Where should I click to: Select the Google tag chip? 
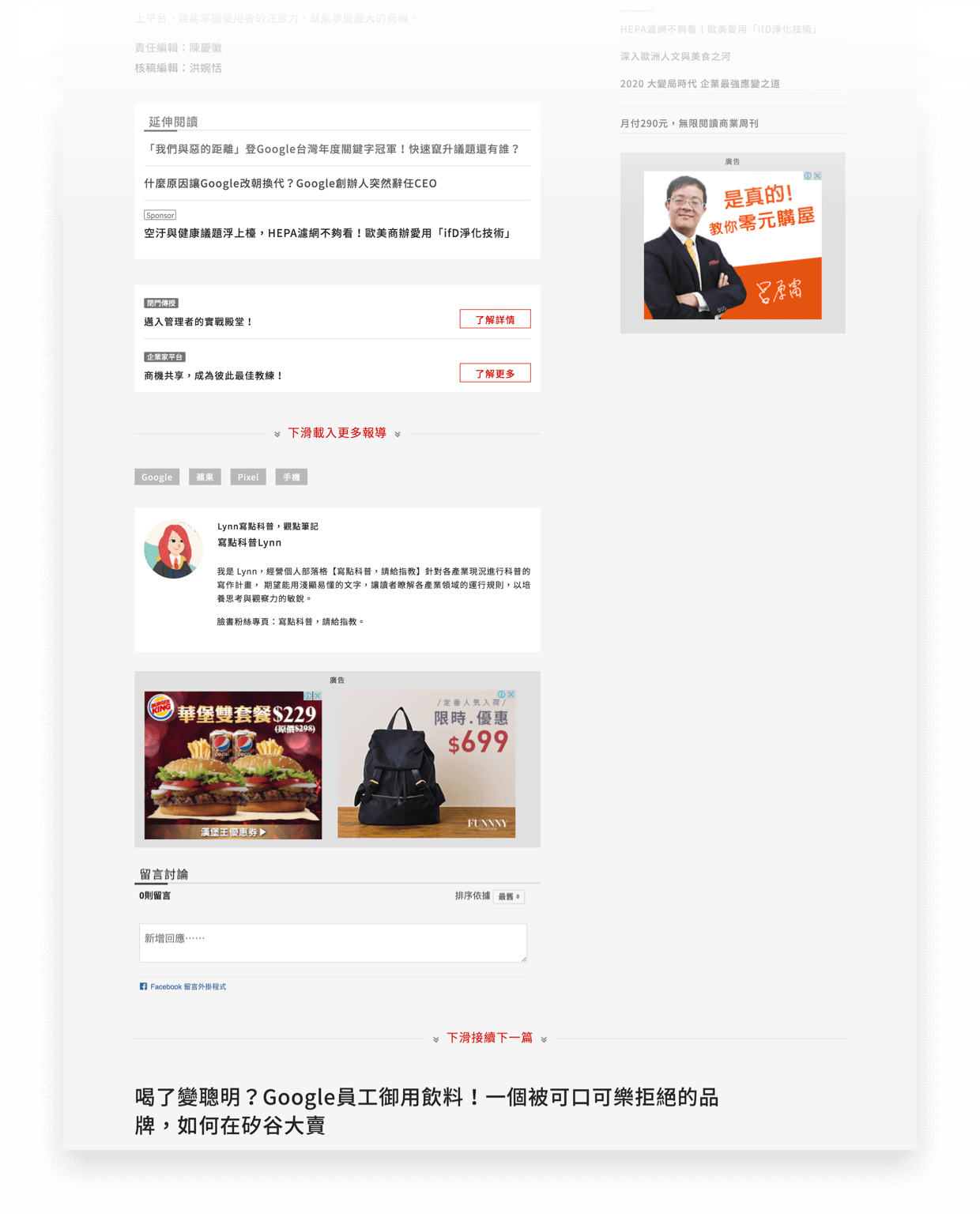[x=156, y=477]
